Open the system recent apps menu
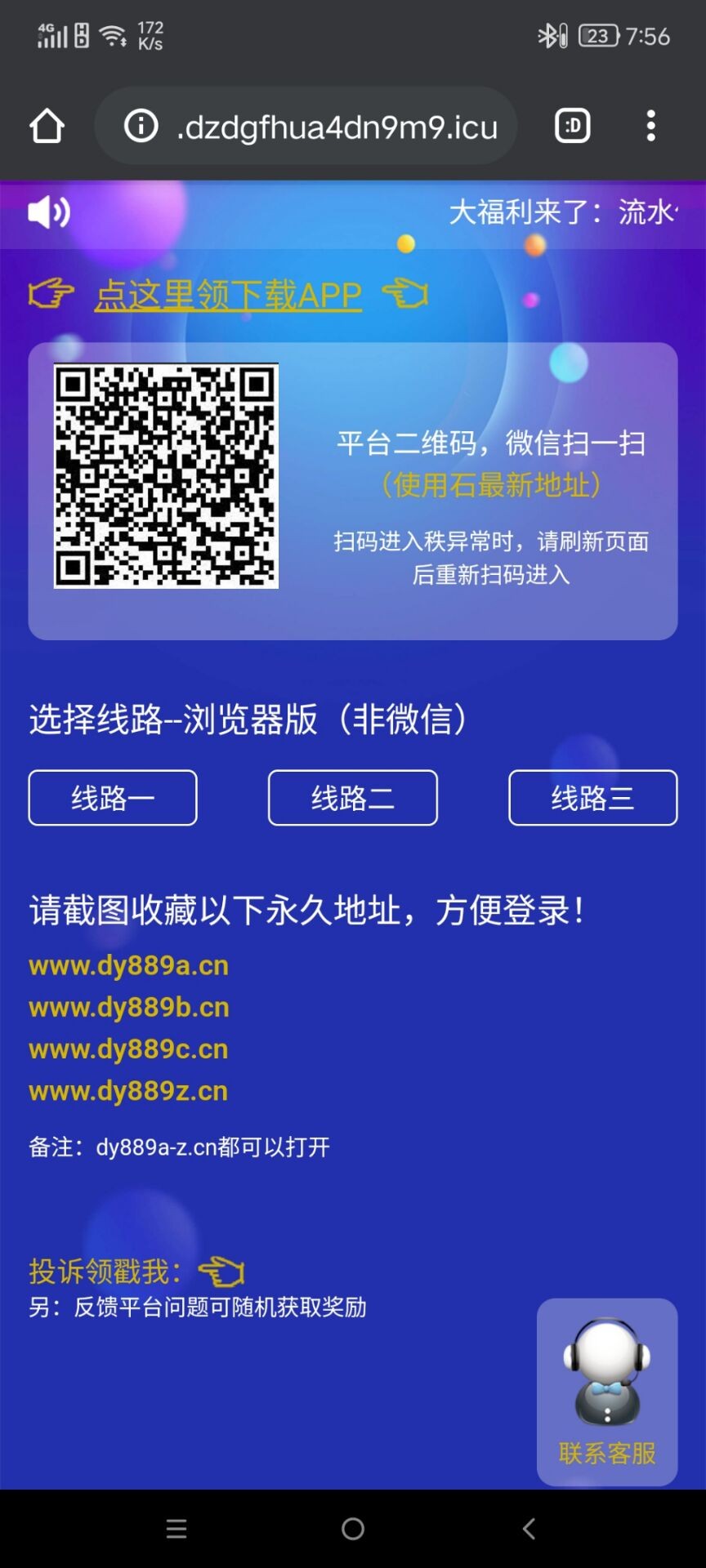Screen dimensions: 706x1568 (x=176, y=1529)
